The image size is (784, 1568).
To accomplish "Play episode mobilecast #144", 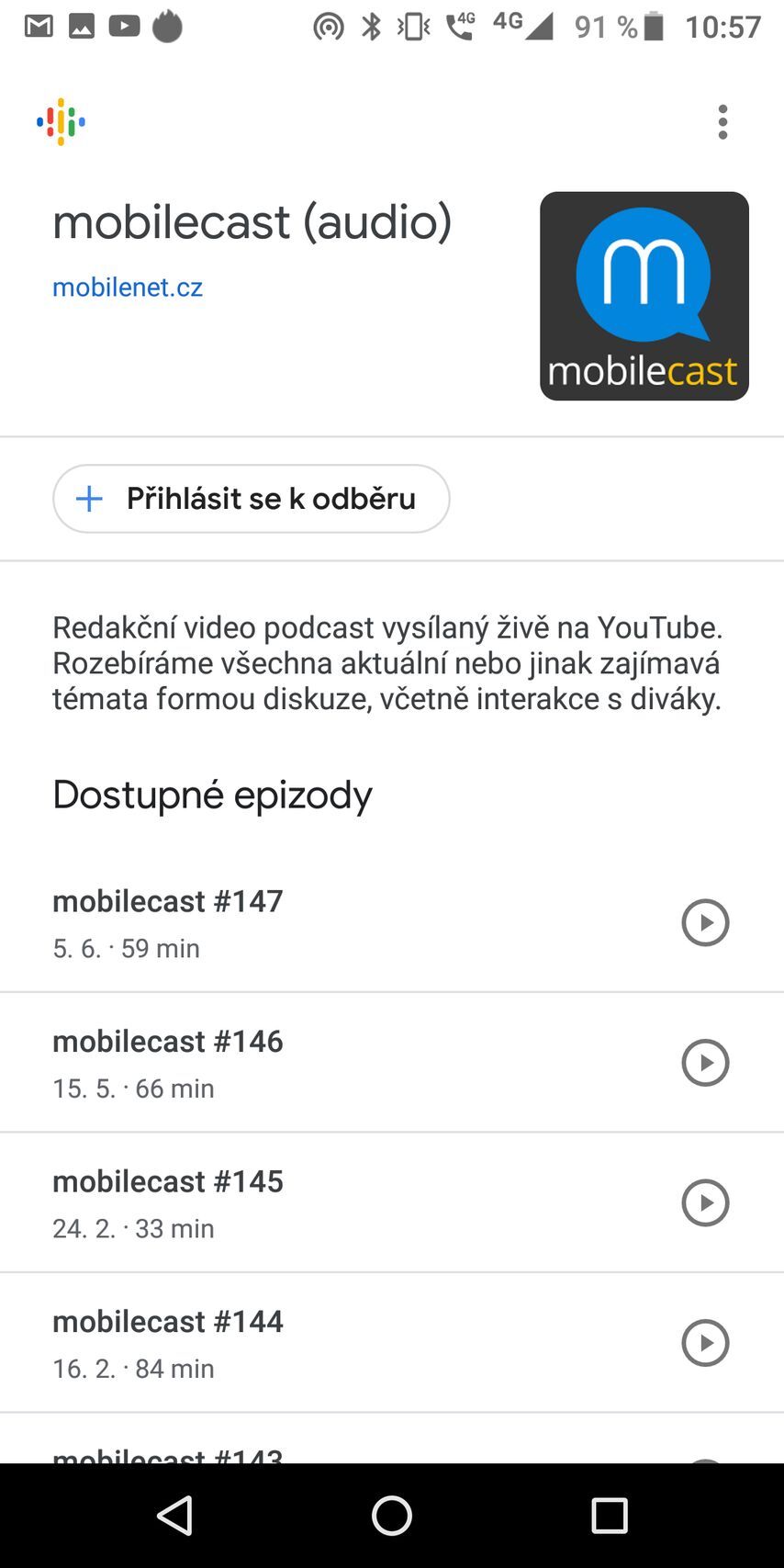I will (x=705, y=1342).
